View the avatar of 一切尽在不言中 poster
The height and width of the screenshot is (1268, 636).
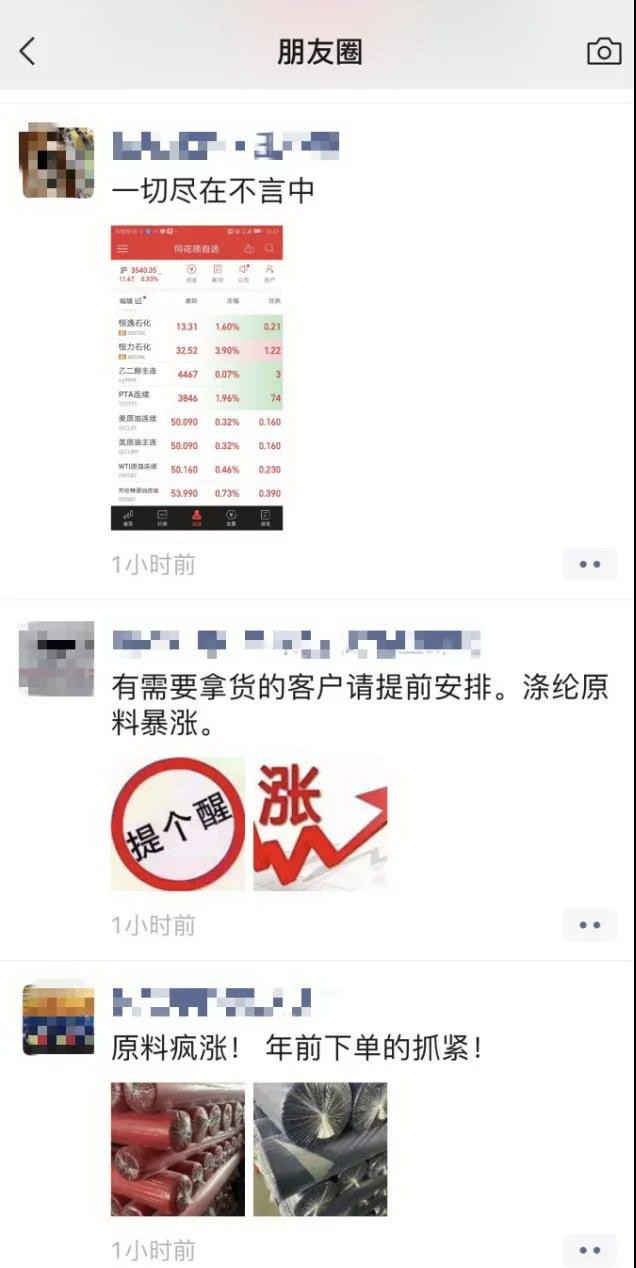(x=57, y=161)
